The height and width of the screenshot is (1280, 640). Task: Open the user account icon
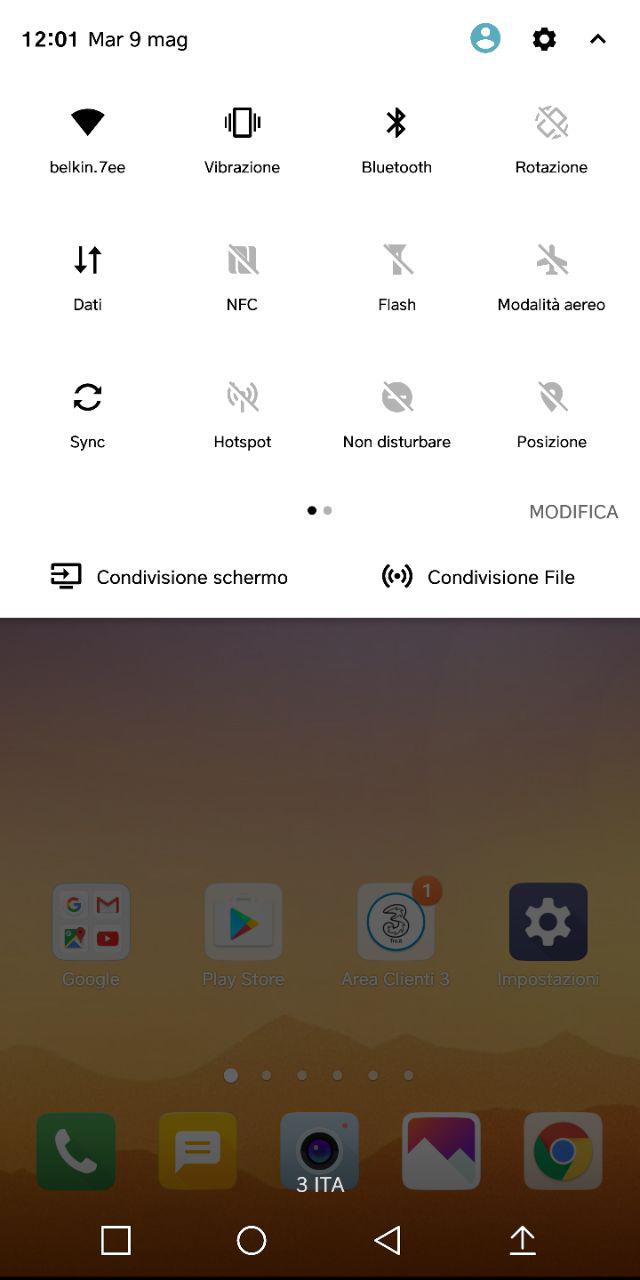[485, 39]
